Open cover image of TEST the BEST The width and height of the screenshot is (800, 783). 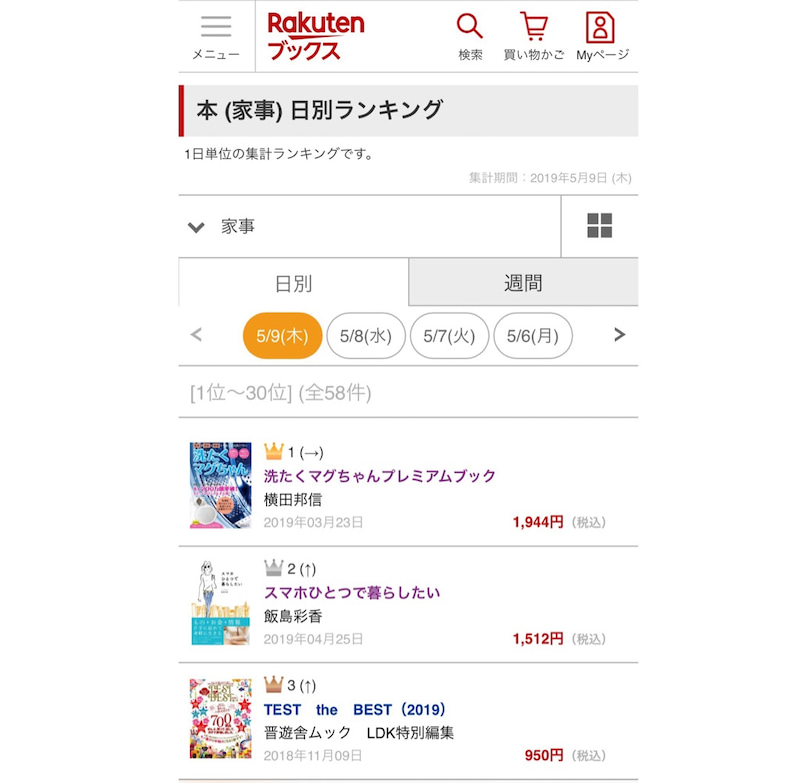220,718
